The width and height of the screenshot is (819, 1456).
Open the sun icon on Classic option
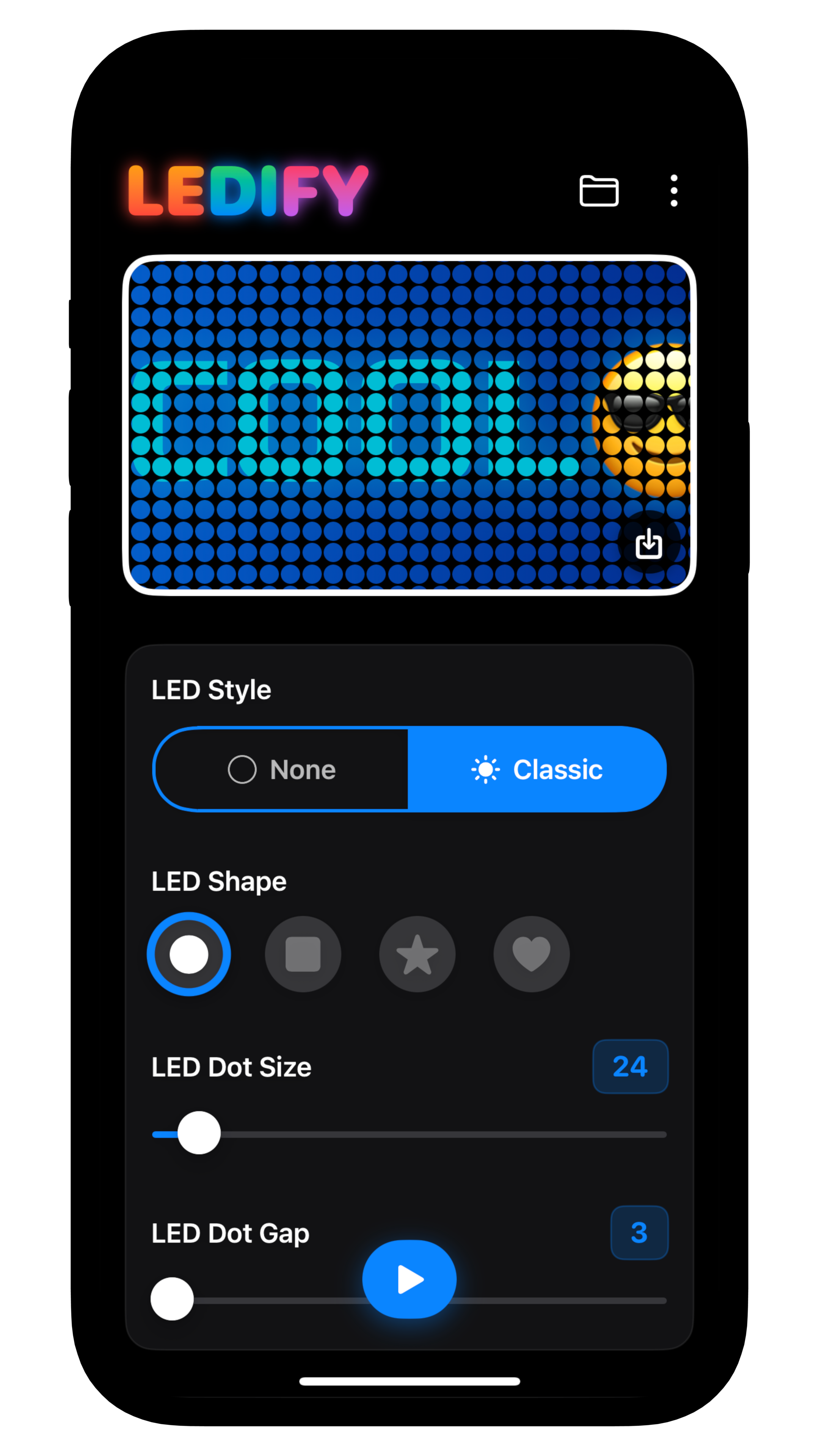[x=485, y=769]
